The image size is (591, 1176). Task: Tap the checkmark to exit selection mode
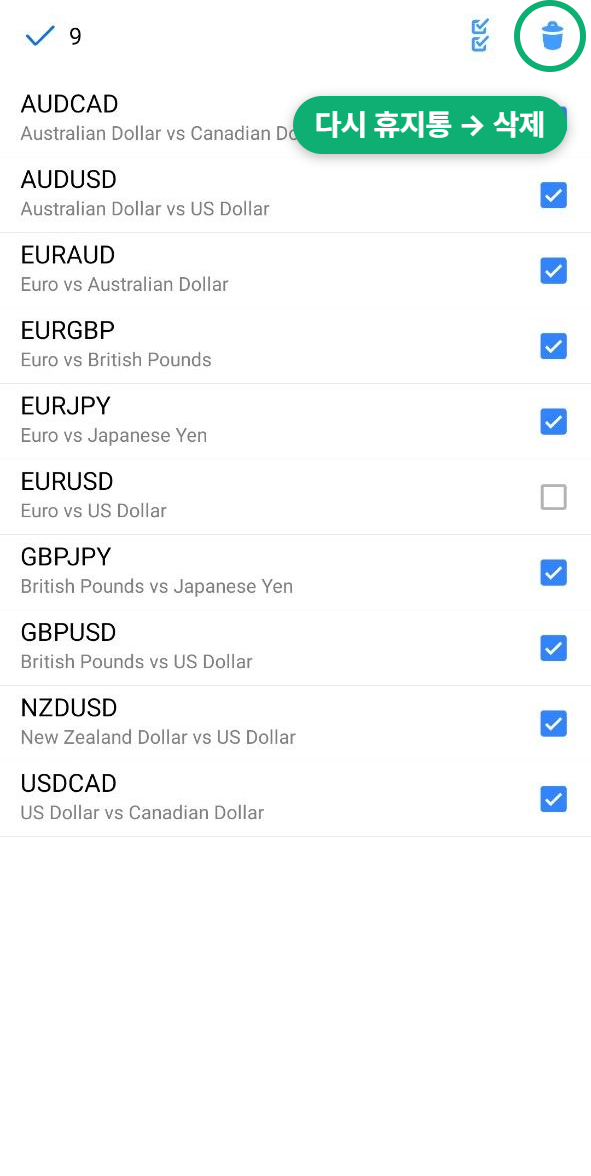[40, 35]
